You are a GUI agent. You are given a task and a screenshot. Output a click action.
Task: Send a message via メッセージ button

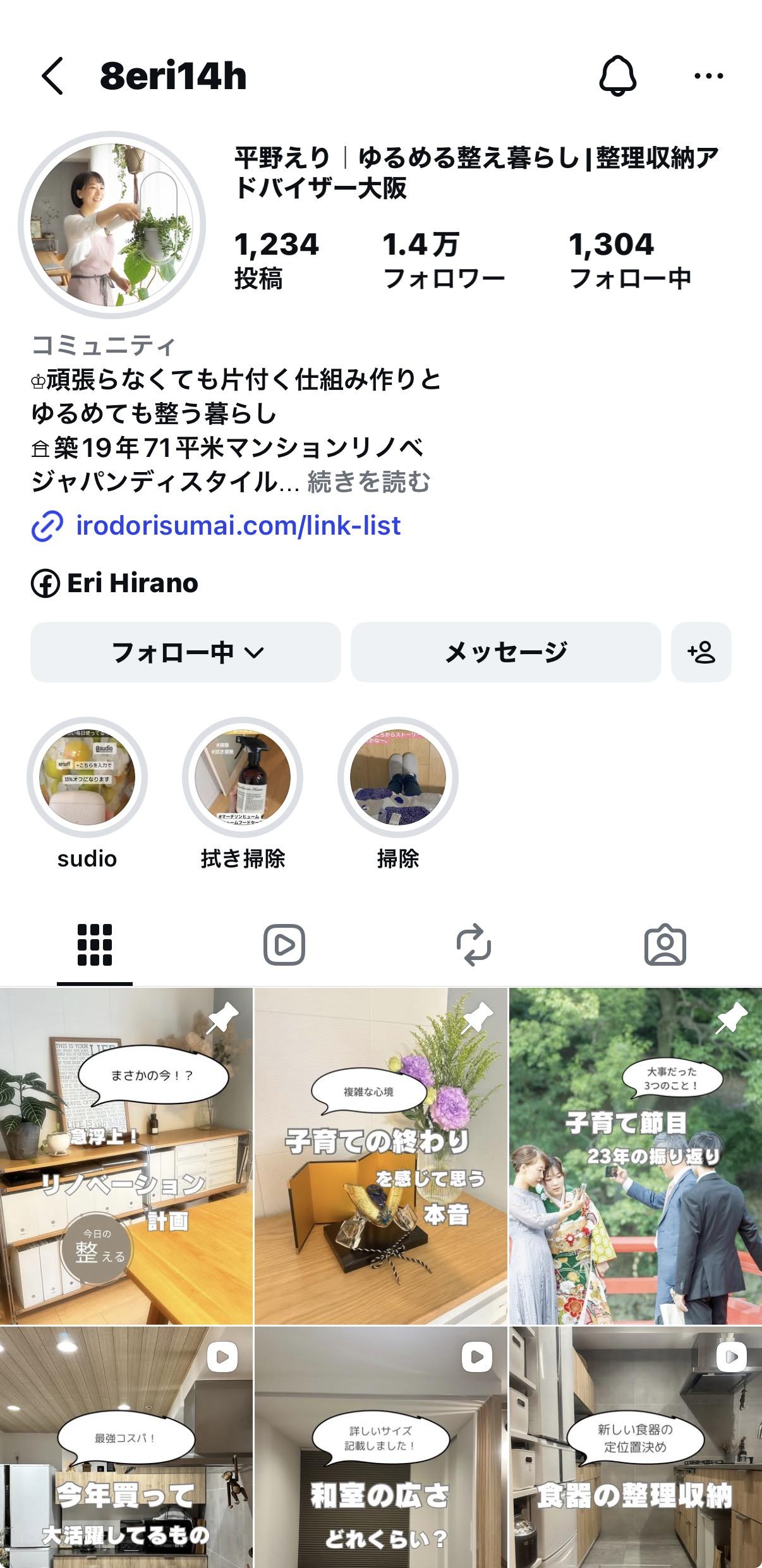click(505, 652)
